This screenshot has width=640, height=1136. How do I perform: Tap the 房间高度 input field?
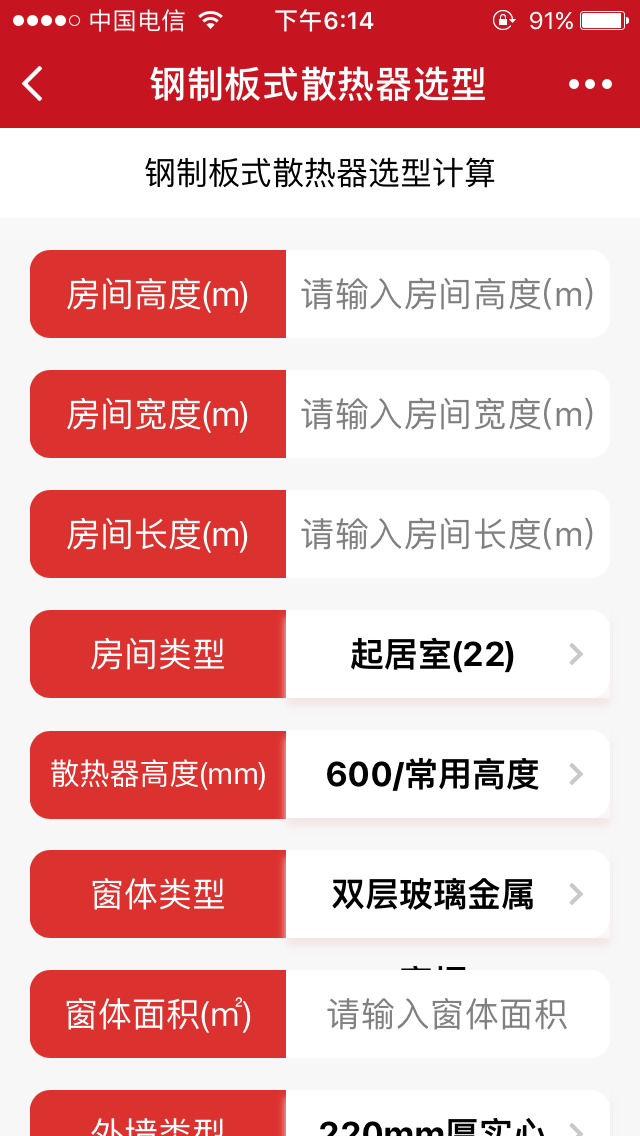[447, 294]
